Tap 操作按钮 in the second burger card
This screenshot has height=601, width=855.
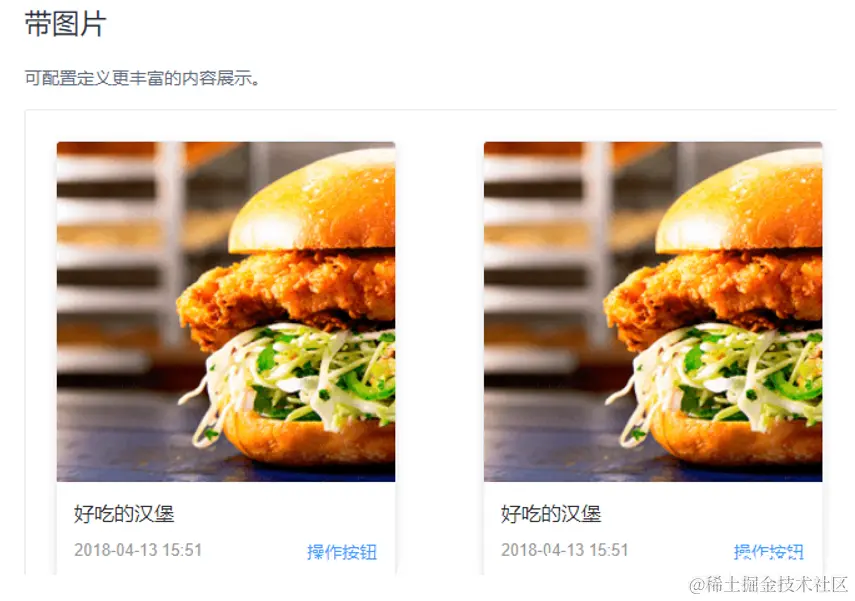pos(768,552)
